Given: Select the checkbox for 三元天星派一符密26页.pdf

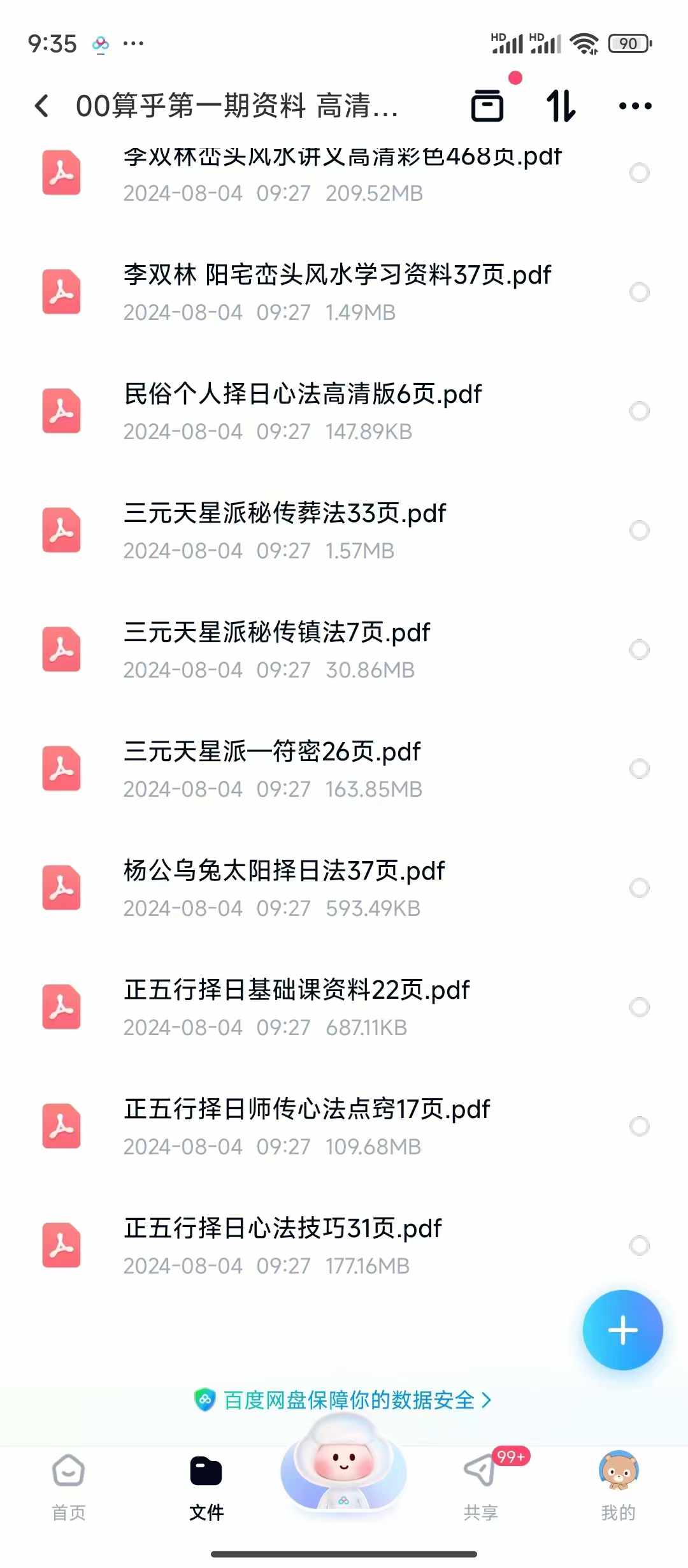Looking at the screenshot, I should [x=639, y=769].
